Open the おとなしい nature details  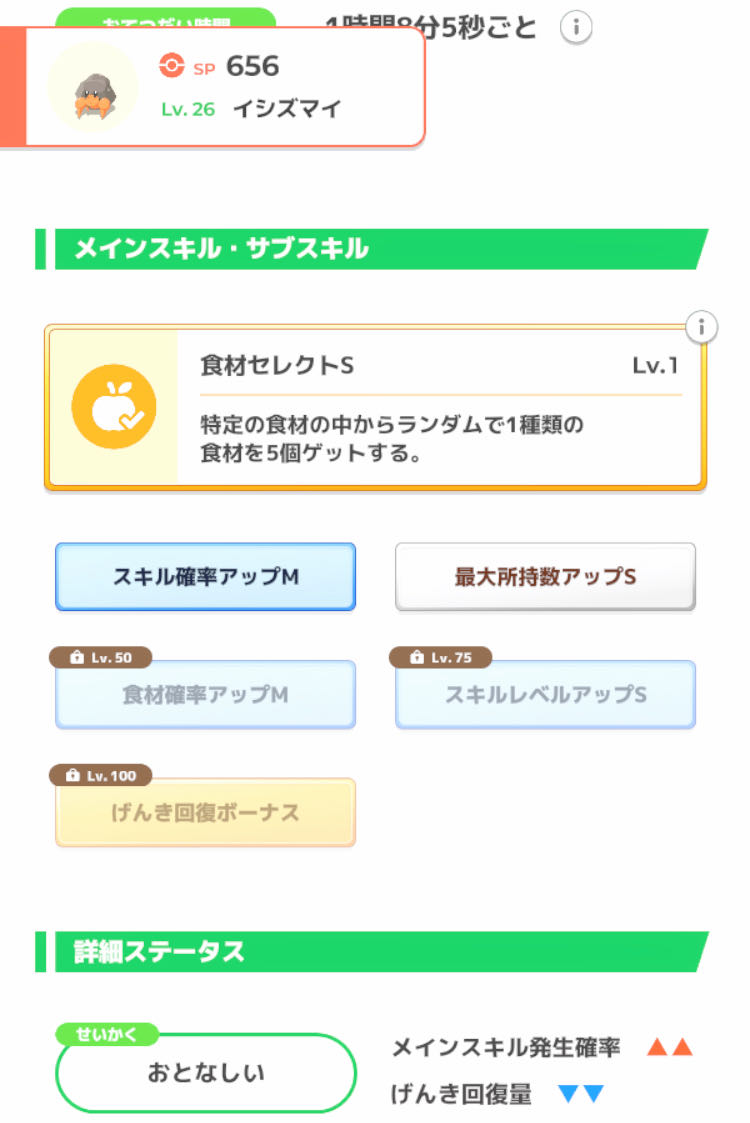coord(206,1073)
